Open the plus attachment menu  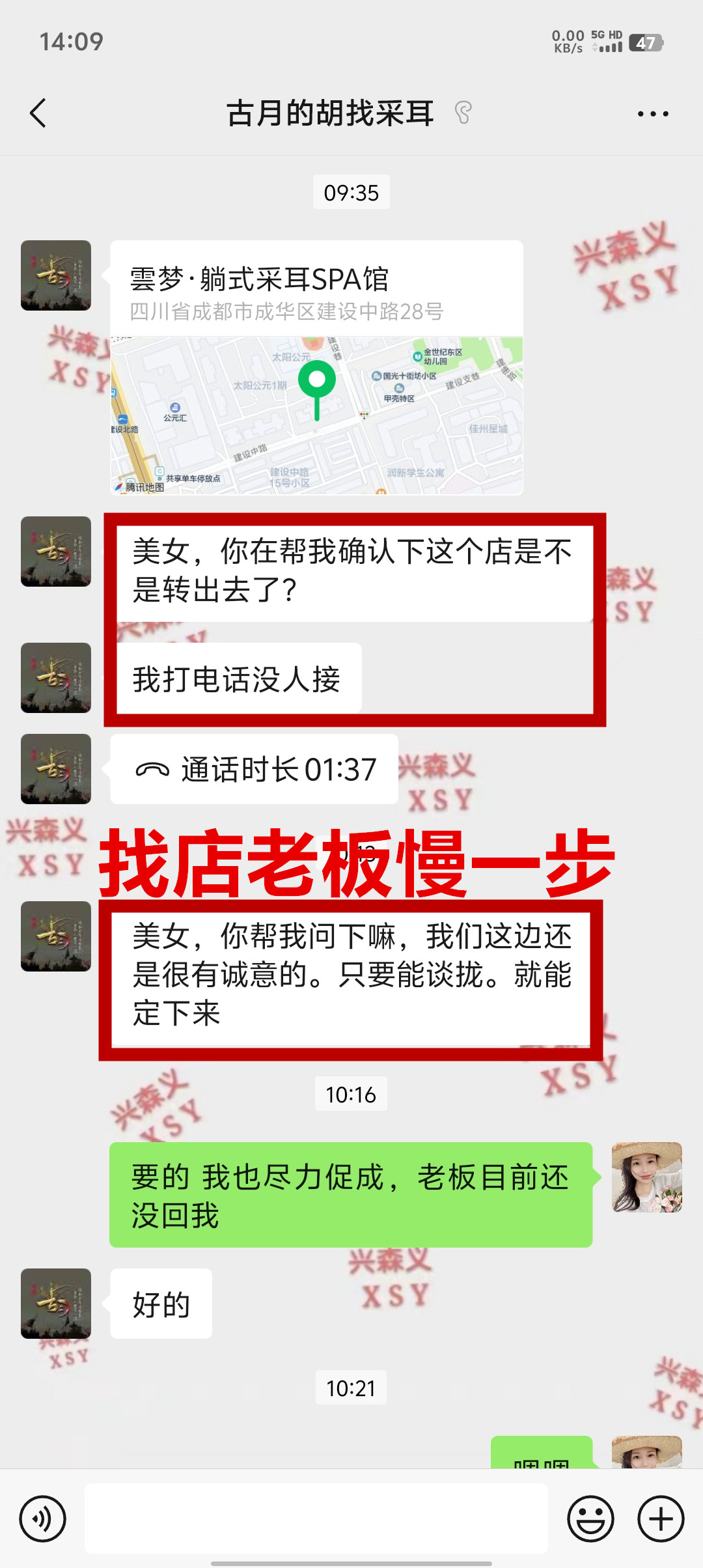point(661,1519)
